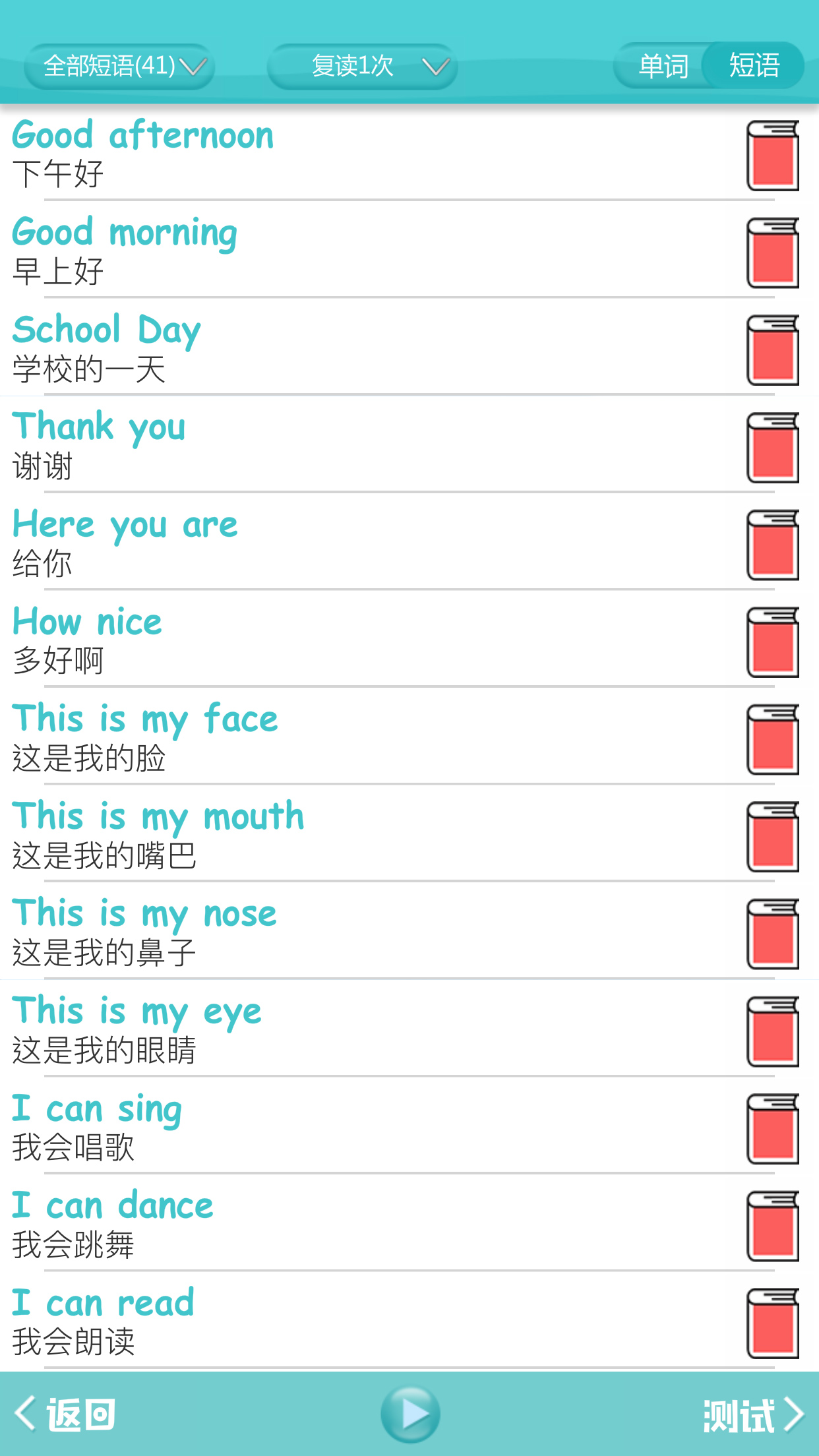
Task: Play the phrase audio
Action: click(x=410, y=1414)
